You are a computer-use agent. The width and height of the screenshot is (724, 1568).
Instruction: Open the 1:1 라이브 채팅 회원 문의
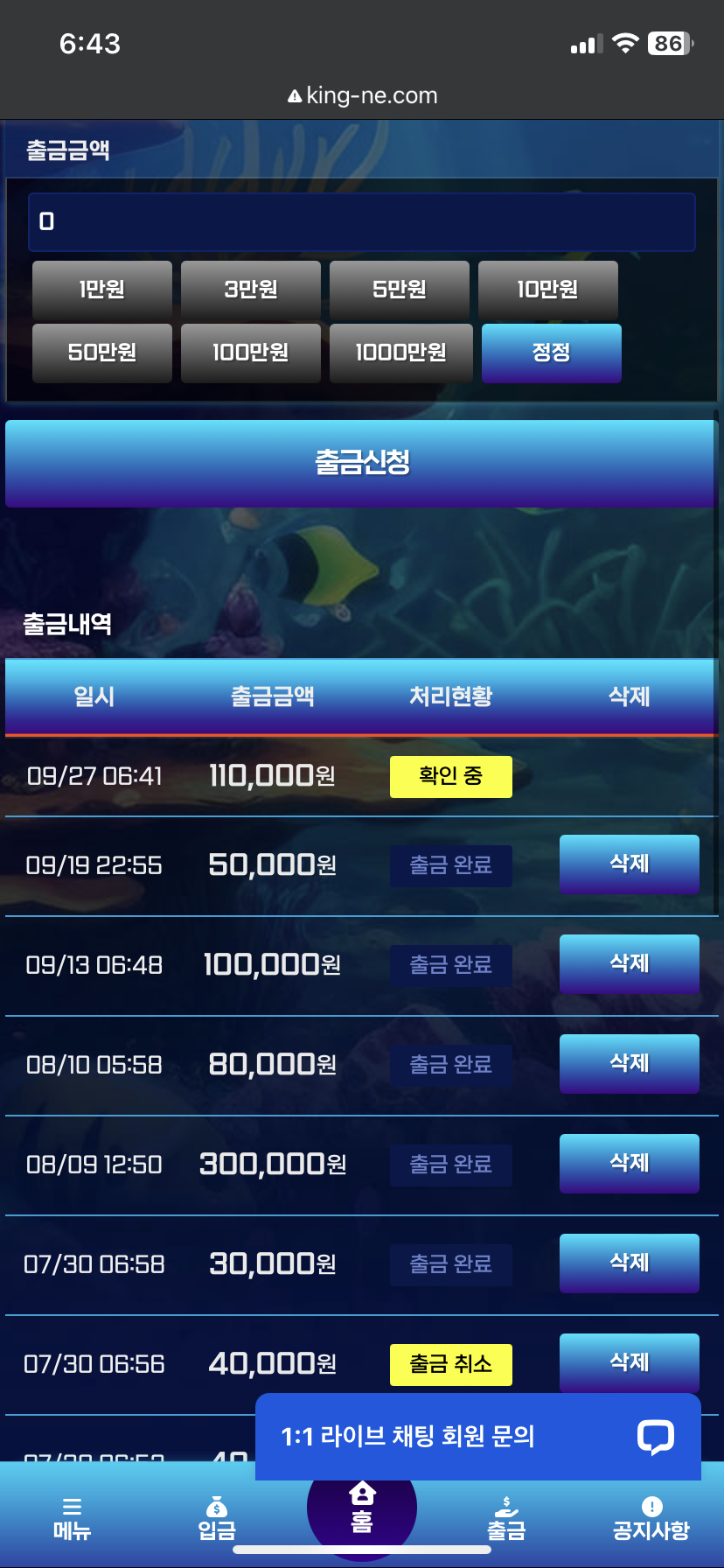477,1437
